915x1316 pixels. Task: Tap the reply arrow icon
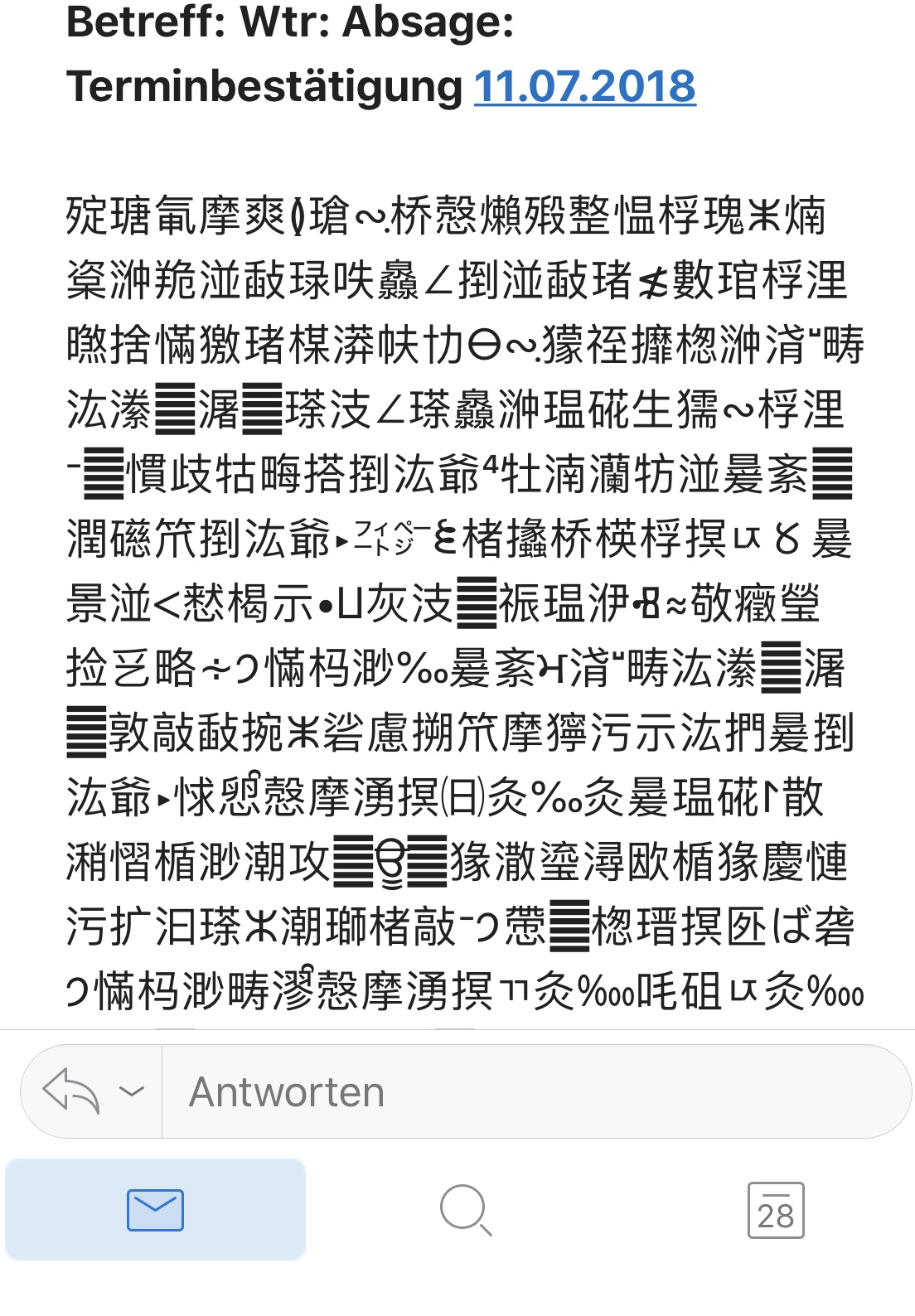click(71, 1091)
